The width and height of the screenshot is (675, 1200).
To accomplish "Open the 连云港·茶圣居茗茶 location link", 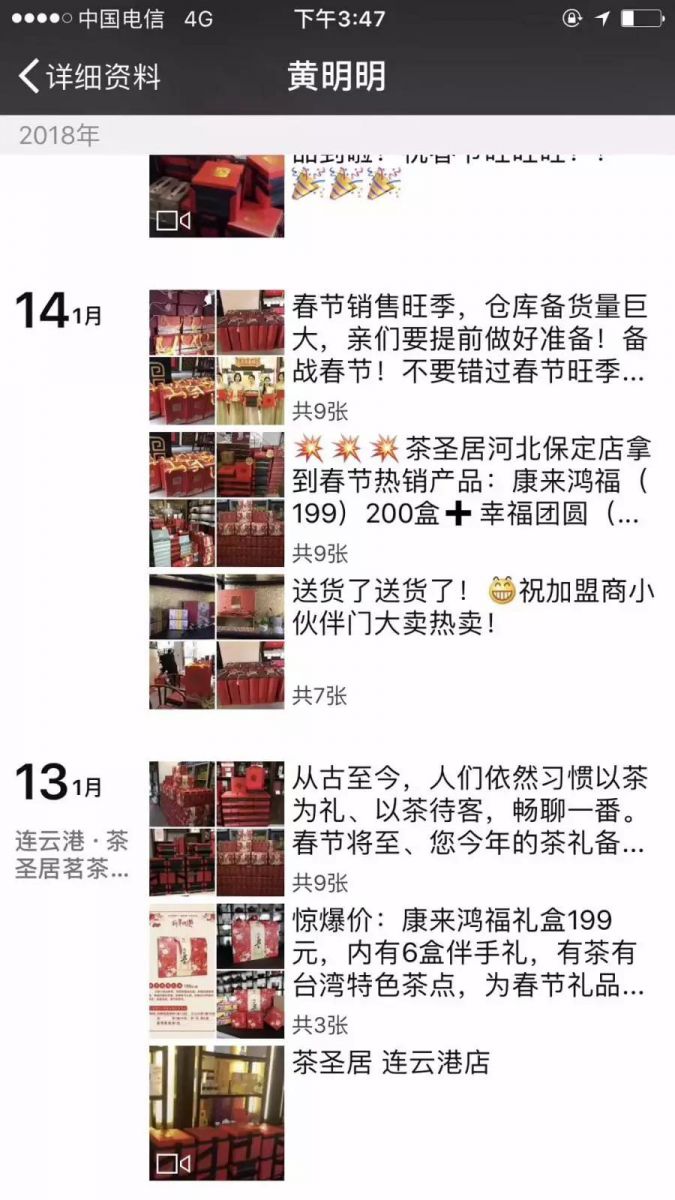I will [x=72, y=855].
